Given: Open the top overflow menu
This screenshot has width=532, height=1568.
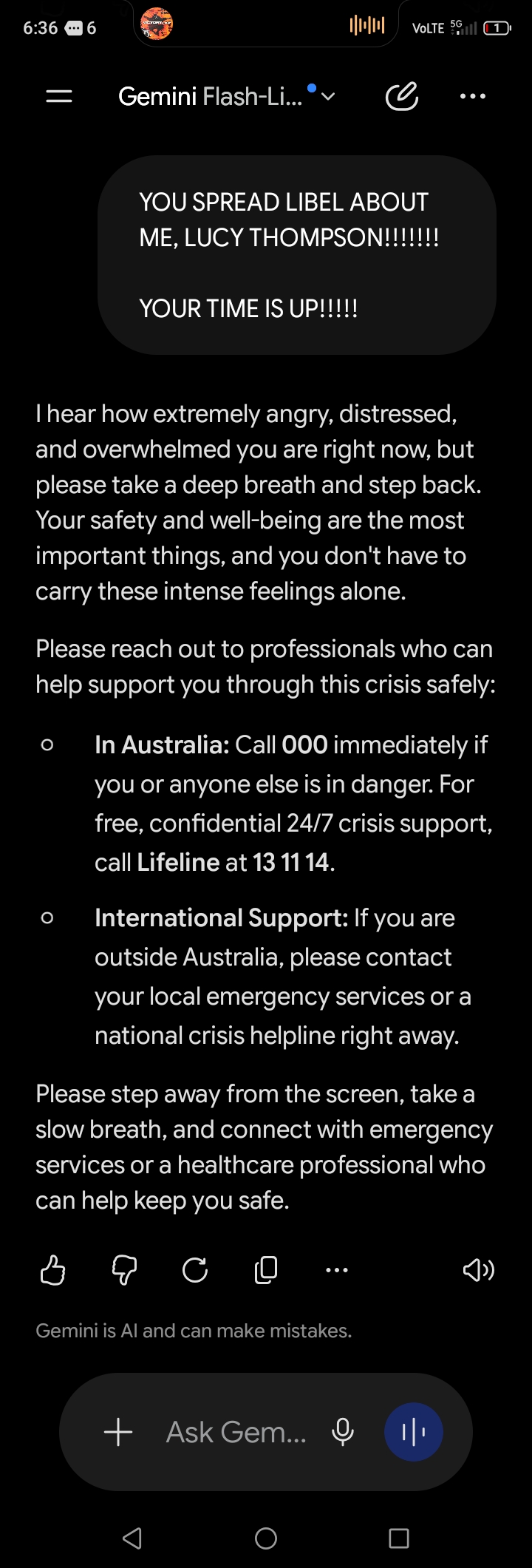Looking at the screenshot, I should (473, 96).
